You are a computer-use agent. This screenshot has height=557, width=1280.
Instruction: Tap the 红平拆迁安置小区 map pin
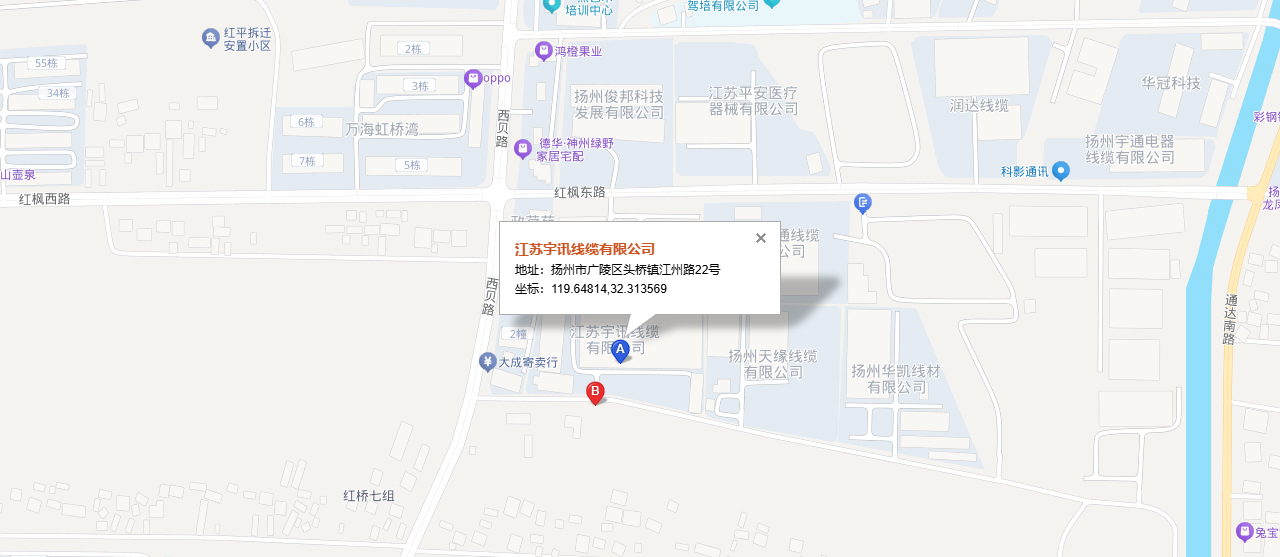point(210,38)
